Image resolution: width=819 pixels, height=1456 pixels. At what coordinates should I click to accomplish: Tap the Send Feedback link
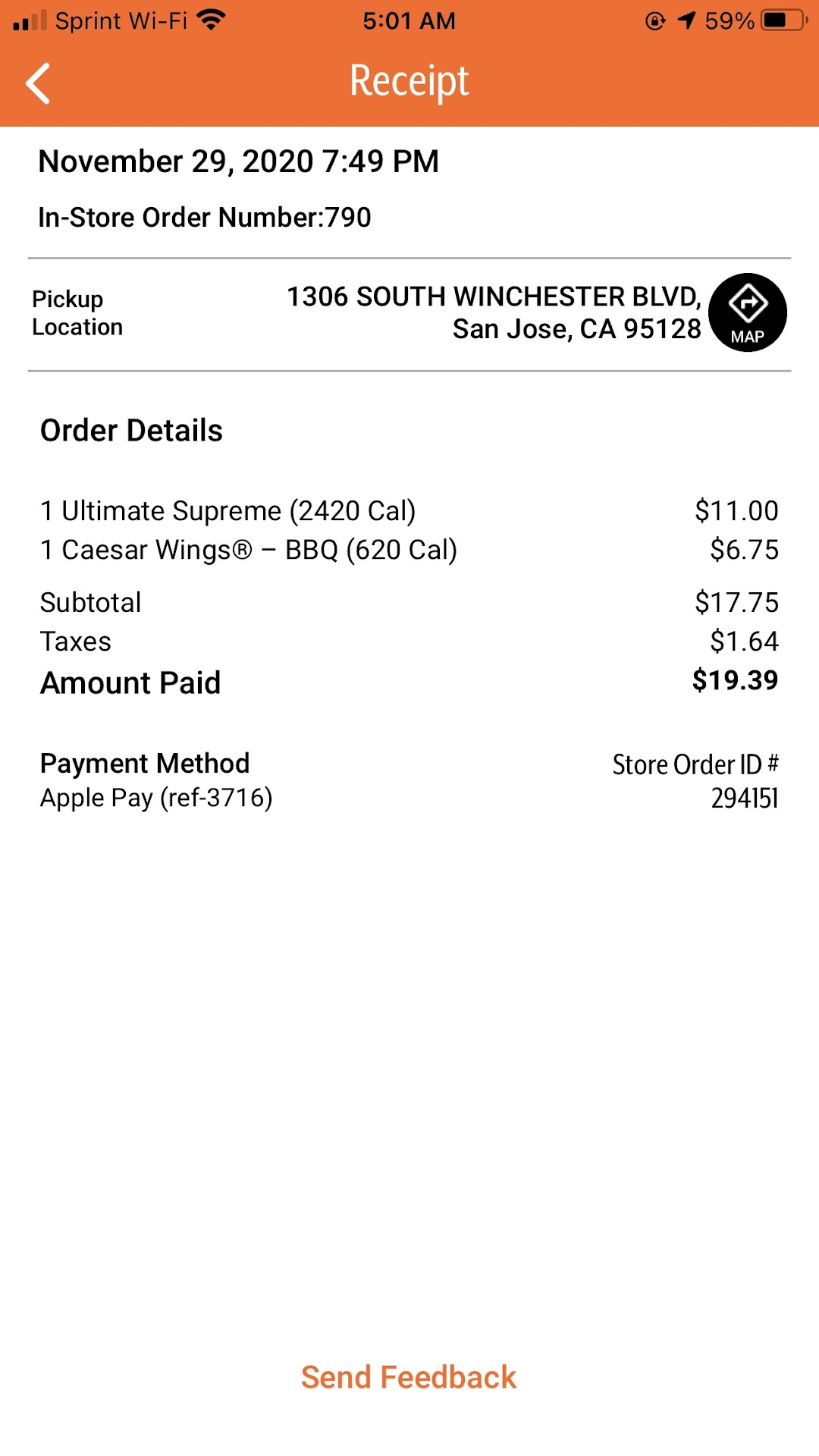409,1377
